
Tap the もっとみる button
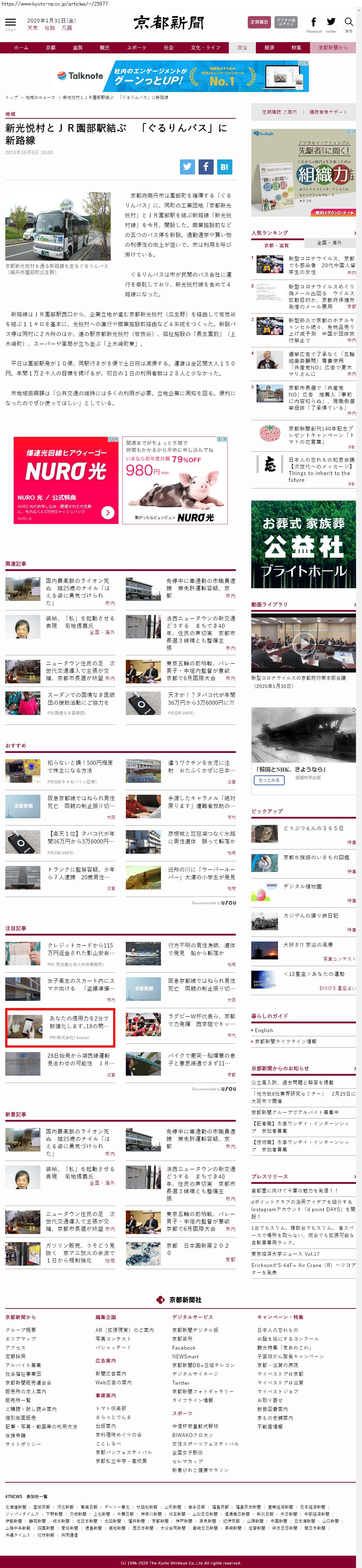point(269,780)
